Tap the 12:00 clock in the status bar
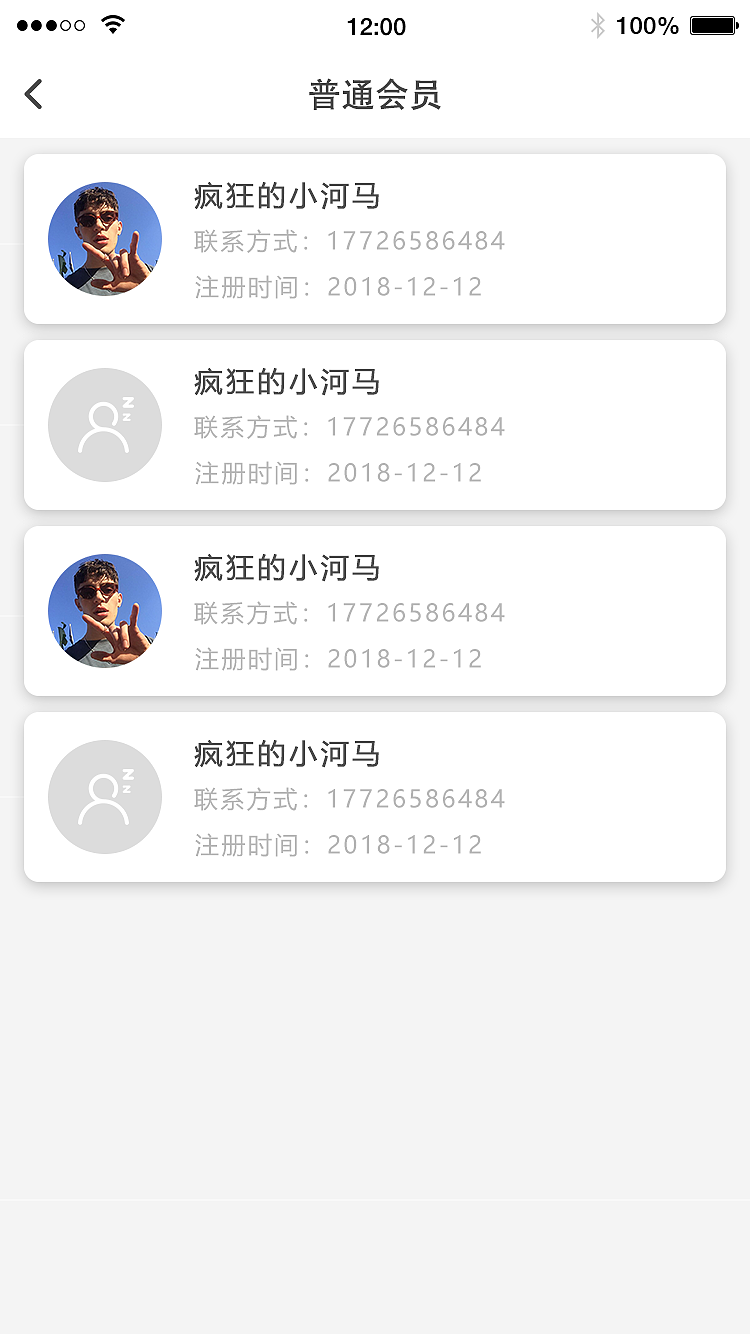Image resolution: width=750 pixels, height=1334 pixels. click(377, 27)
